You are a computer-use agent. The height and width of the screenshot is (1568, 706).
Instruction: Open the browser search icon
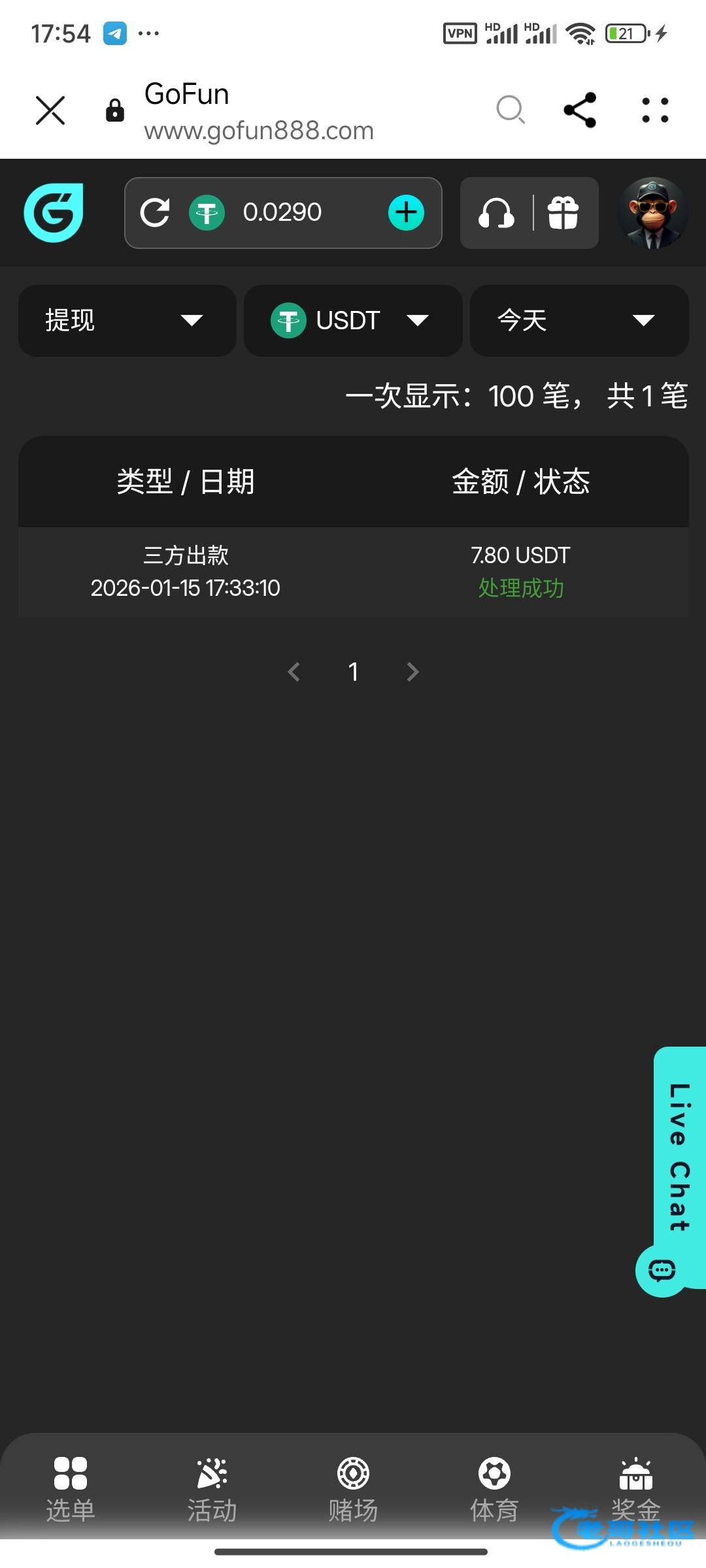510,110
